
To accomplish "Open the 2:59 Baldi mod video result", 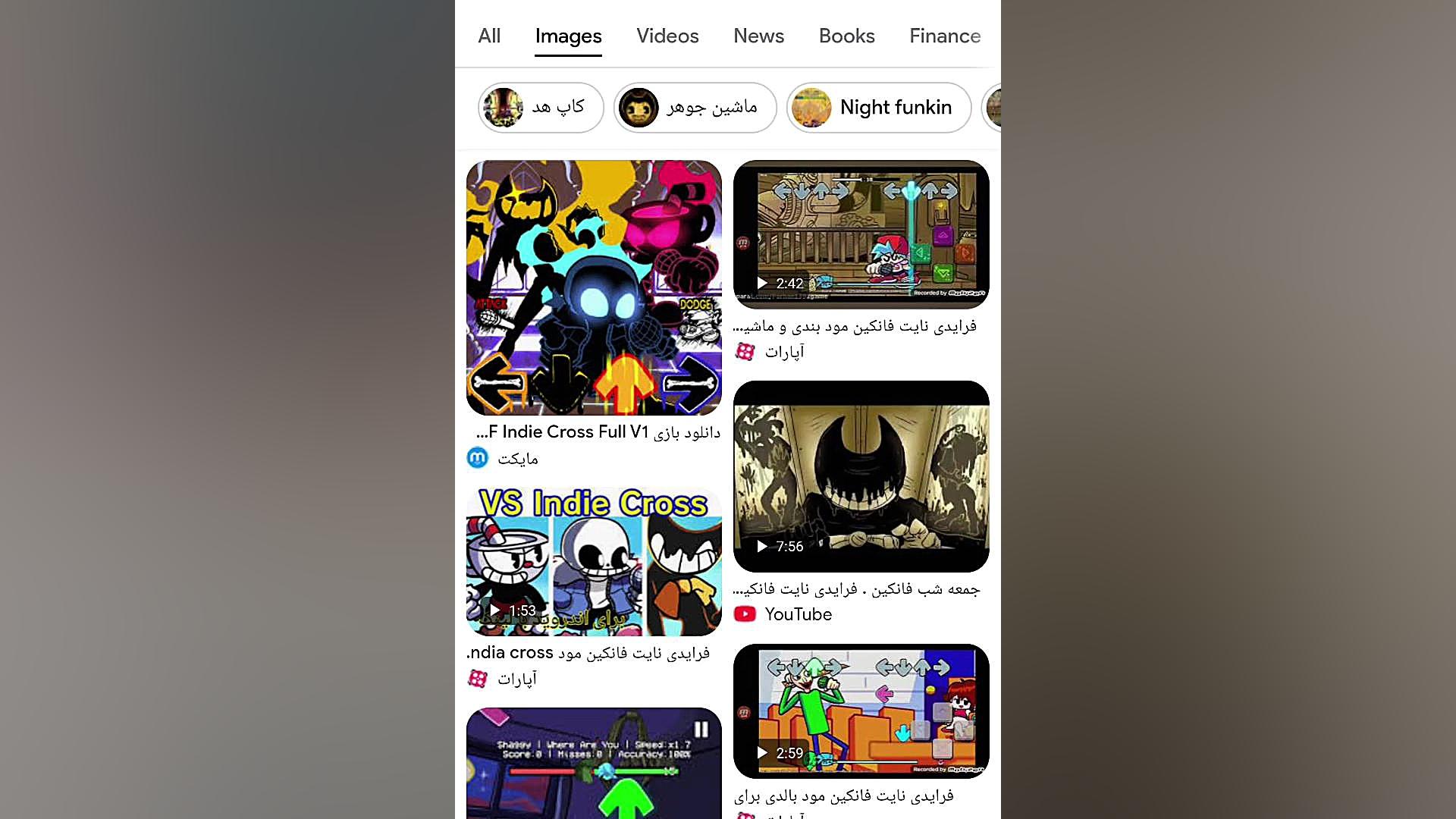I will pyautogui.click(x=861, y=711).
